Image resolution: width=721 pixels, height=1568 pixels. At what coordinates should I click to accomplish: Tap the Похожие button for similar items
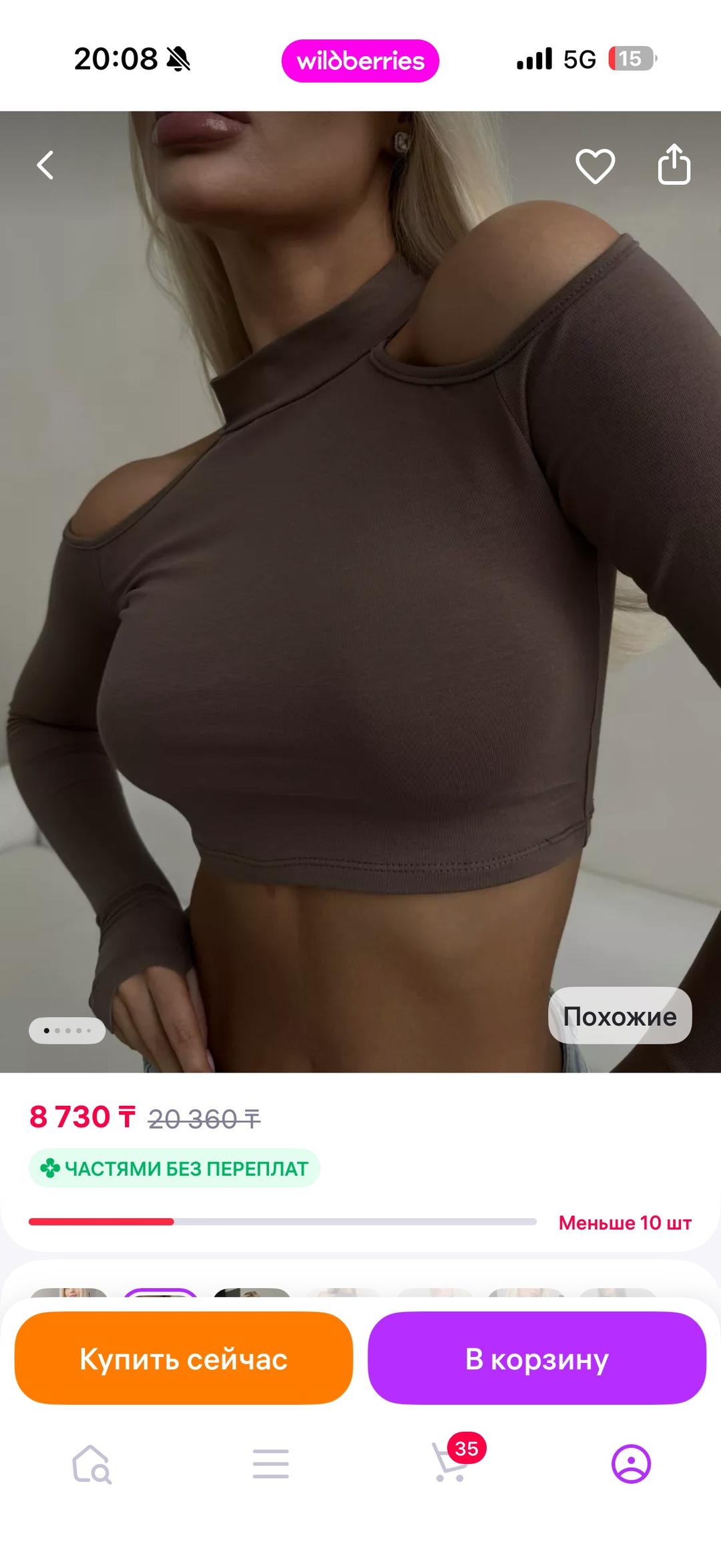tap(620, 1016)
